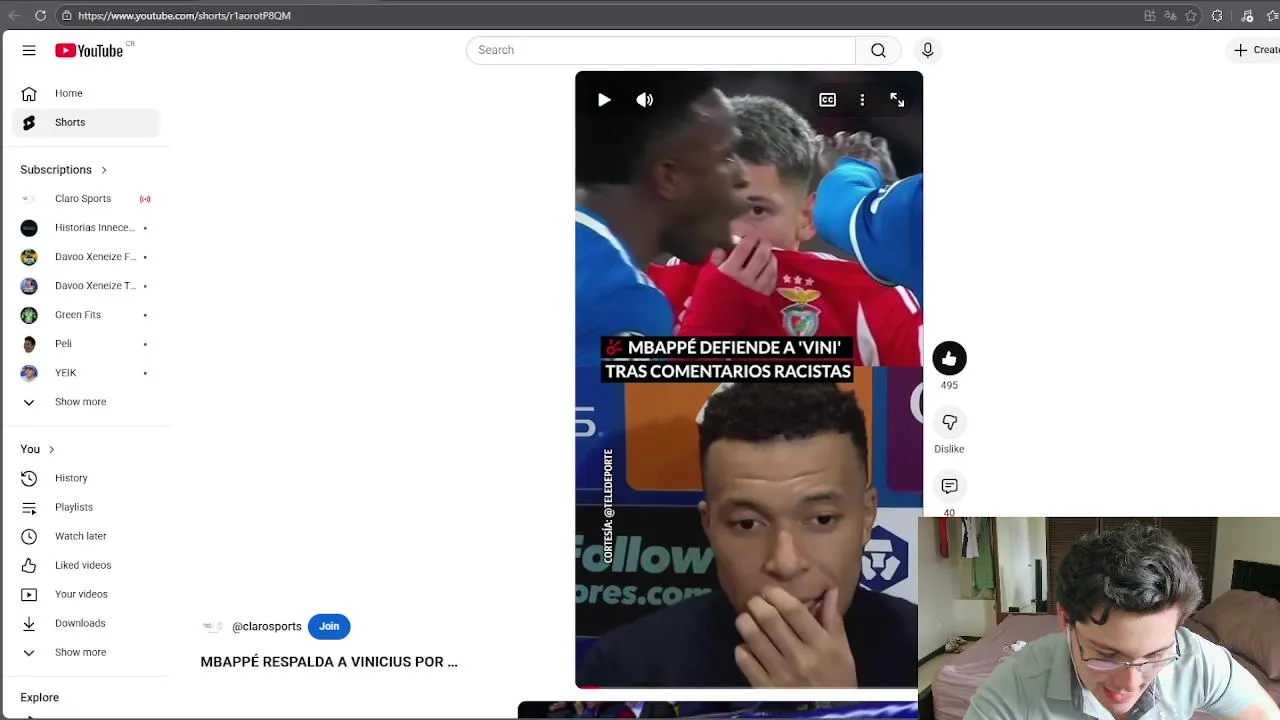
Task: Expand Show more under Subscriptions
Action: 80,402
